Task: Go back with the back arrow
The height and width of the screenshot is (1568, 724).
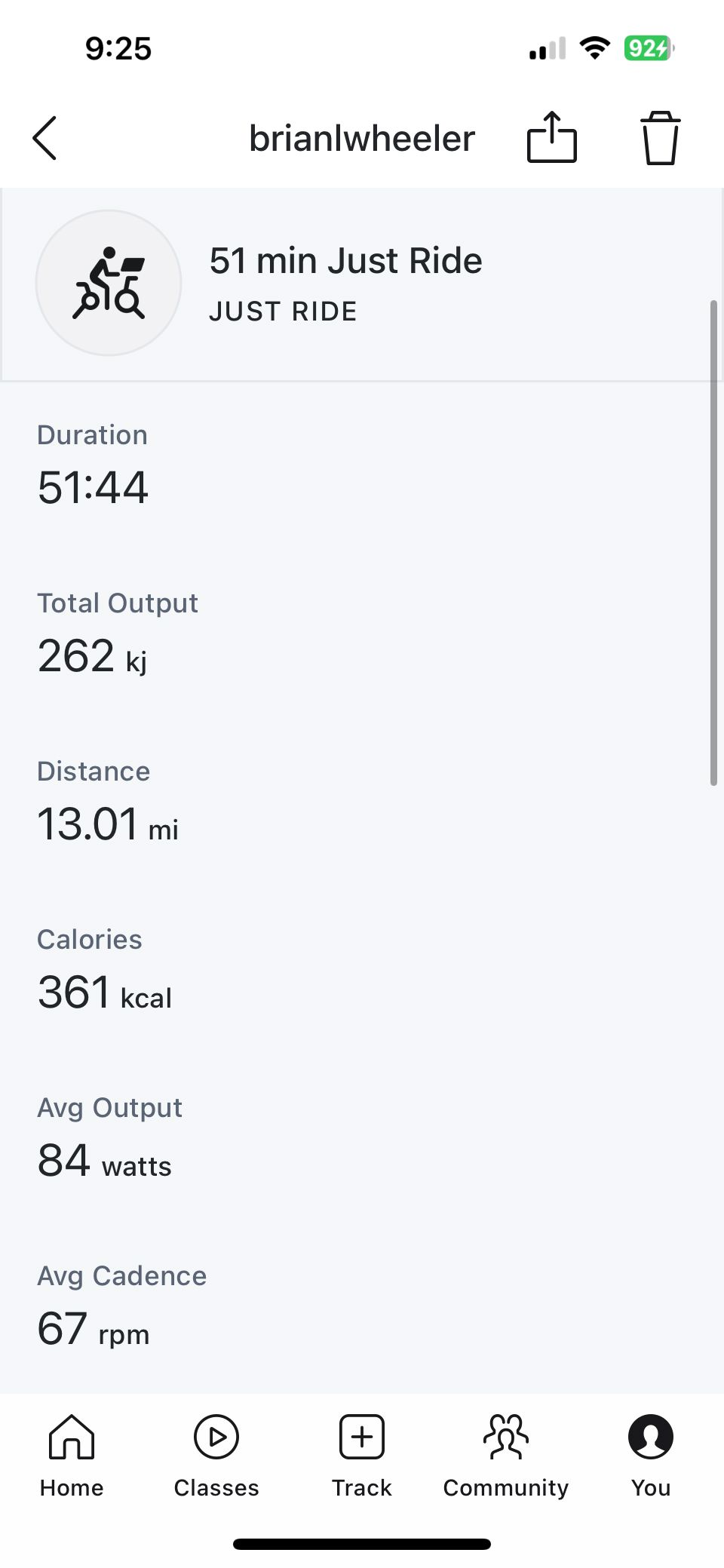Action: pos(44,138)
